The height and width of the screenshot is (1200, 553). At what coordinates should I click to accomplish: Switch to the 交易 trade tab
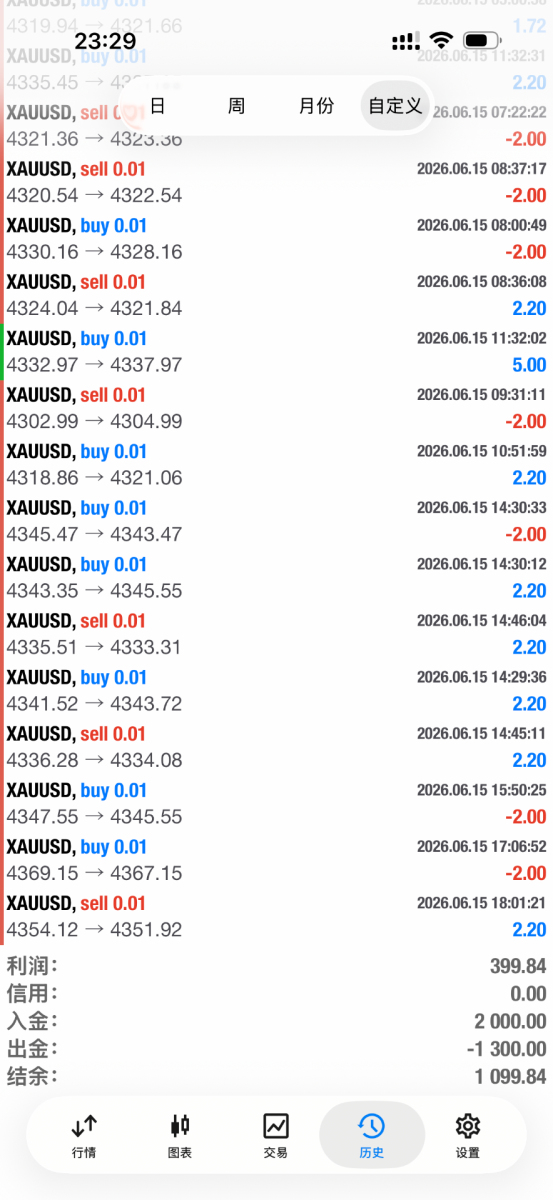276,1136
